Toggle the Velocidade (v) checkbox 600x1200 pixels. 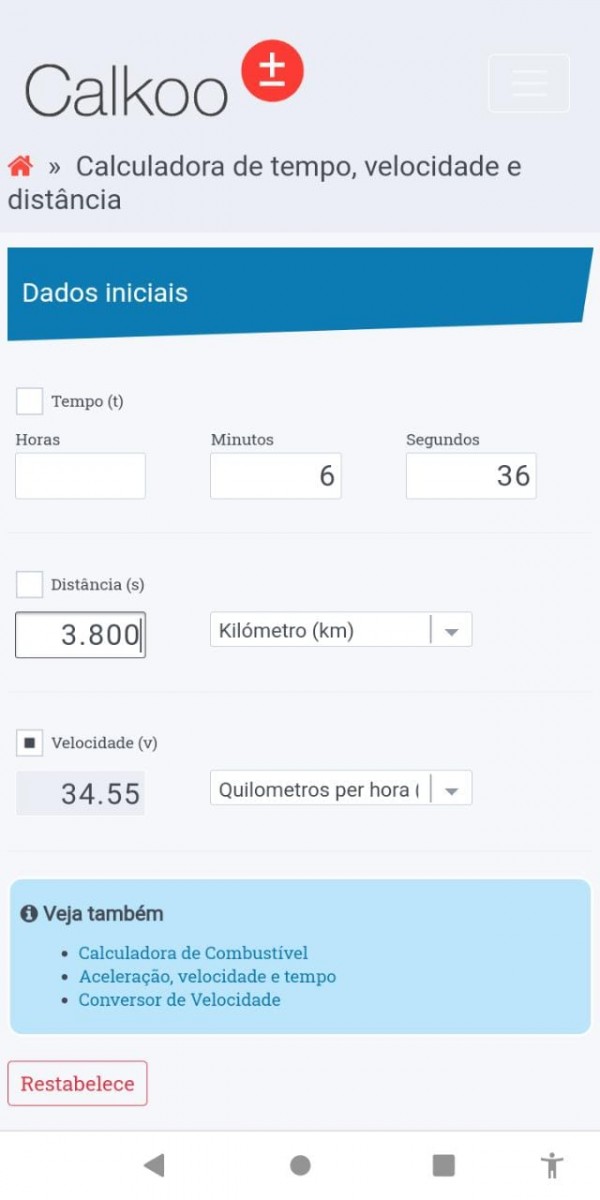pos(30,743)
